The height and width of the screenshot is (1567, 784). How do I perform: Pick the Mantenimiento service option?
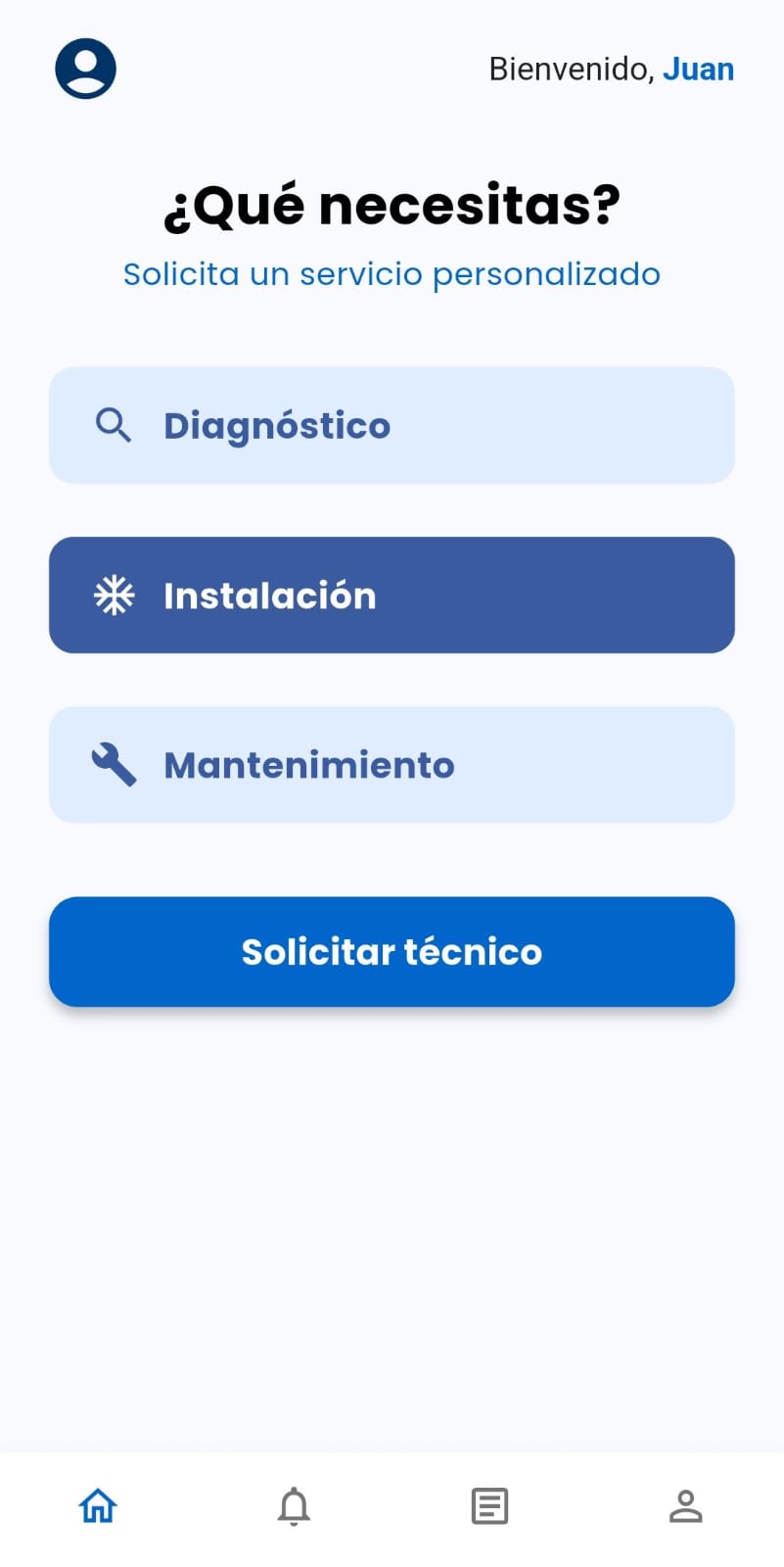(392, 764)
